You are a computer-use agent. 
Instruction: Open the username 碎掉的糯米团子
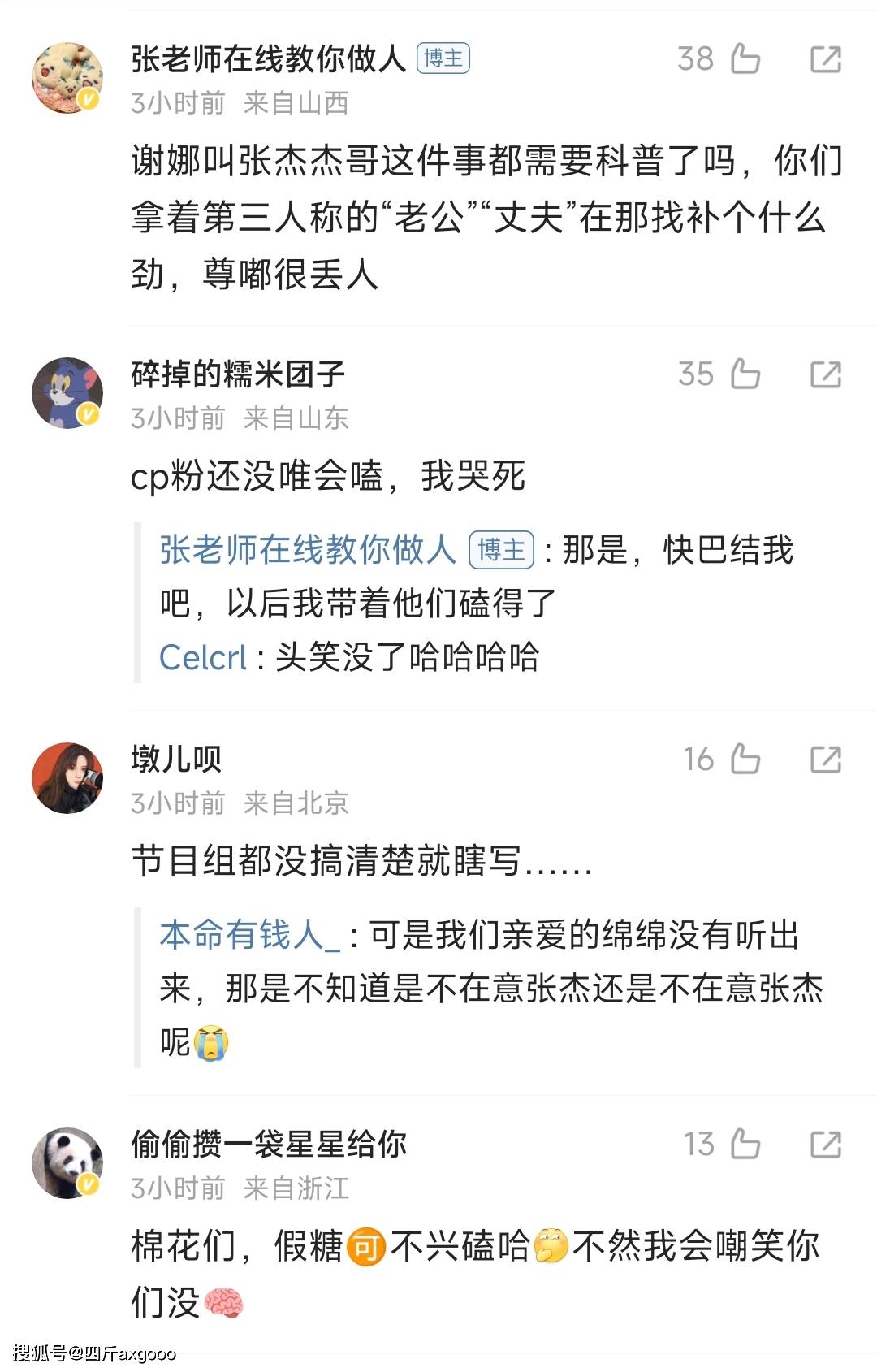[x=238, y=374]
